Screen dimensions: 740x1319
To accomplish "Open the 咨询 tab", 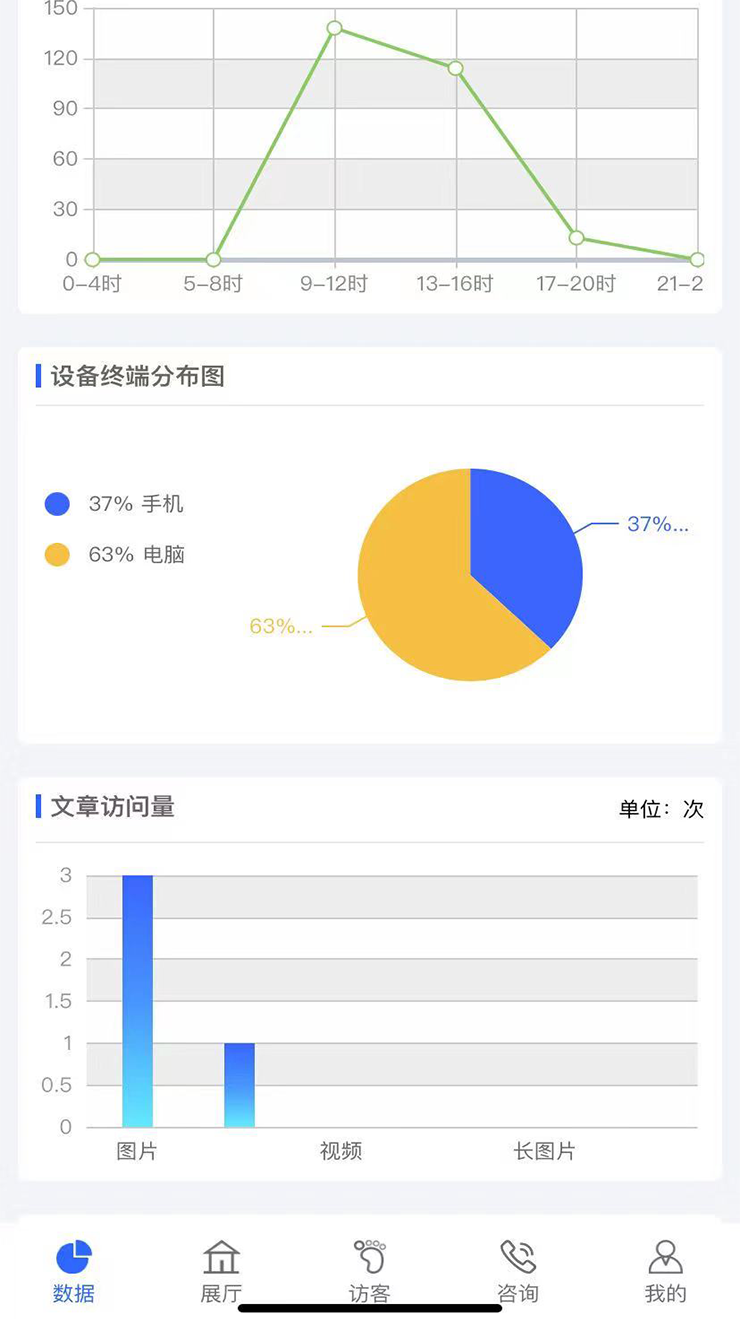I will 517,1272.
